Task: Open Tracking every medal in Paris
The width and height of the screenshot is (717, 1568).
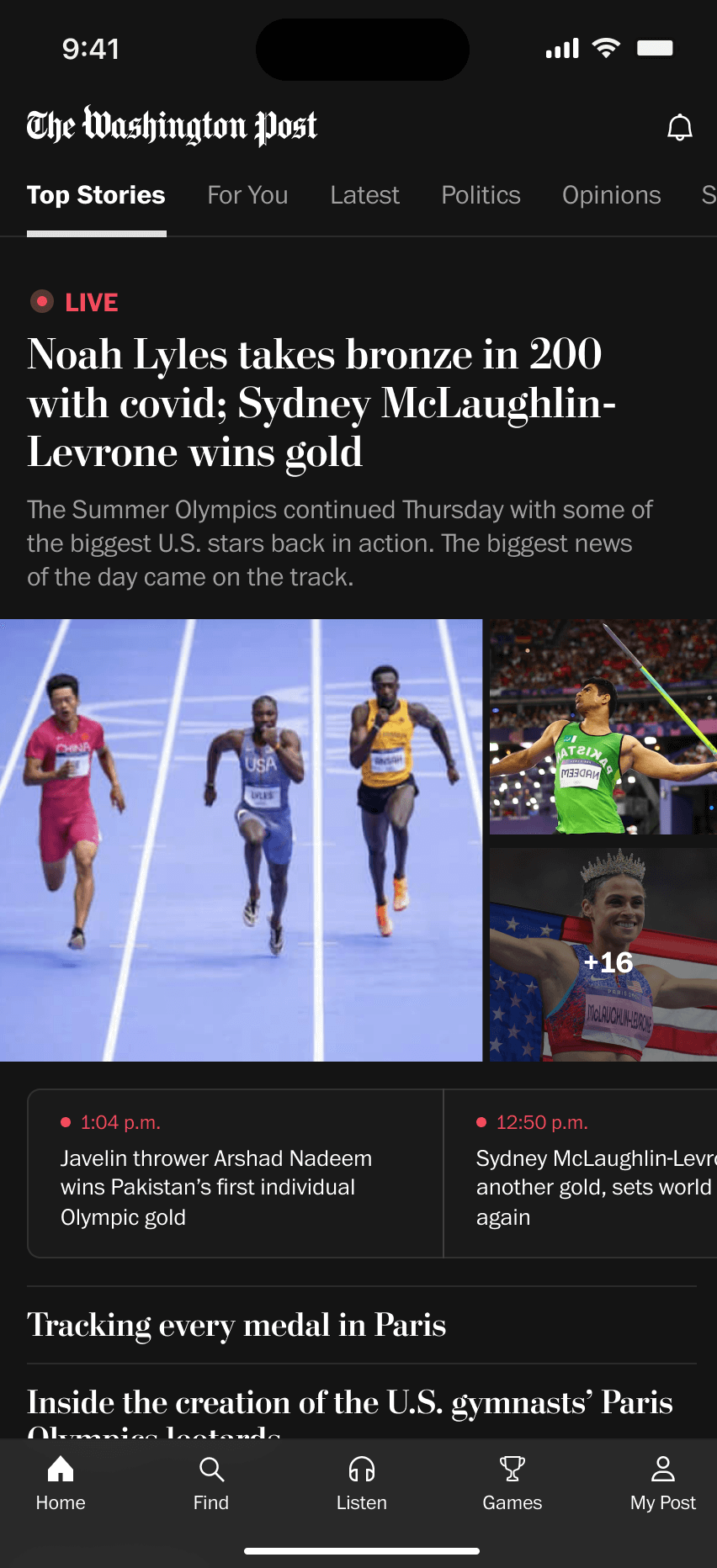Action: [236, 1325]
